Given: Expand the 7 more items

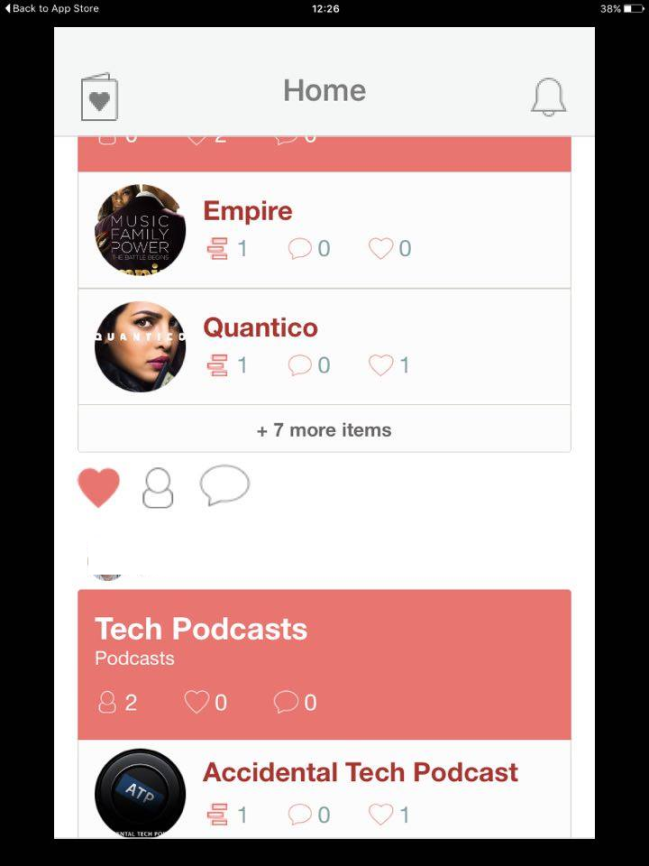Looking at the screenshot, I should 324,430.
